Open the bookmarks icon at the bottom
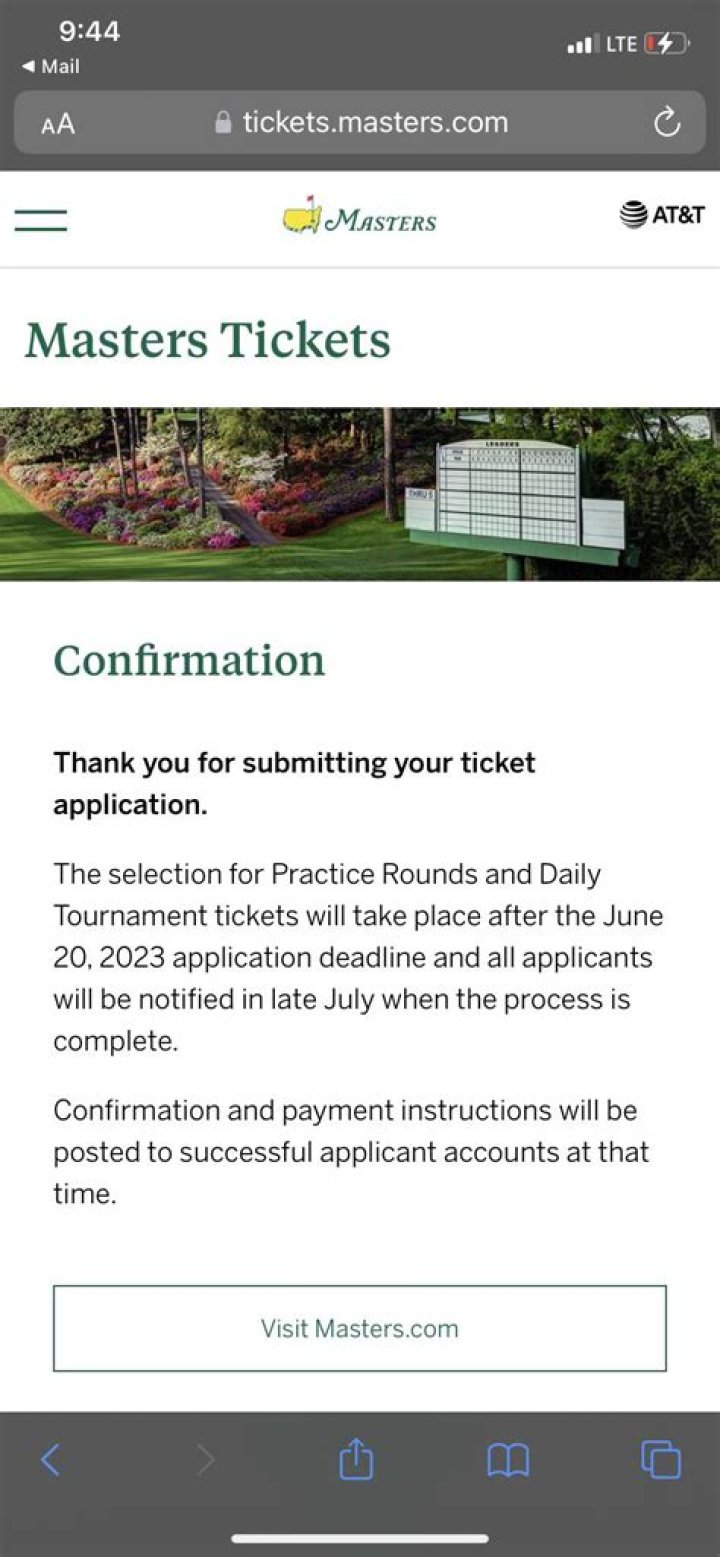Viewport: 720px width, 1557px height. click(x=508, y=1459)
